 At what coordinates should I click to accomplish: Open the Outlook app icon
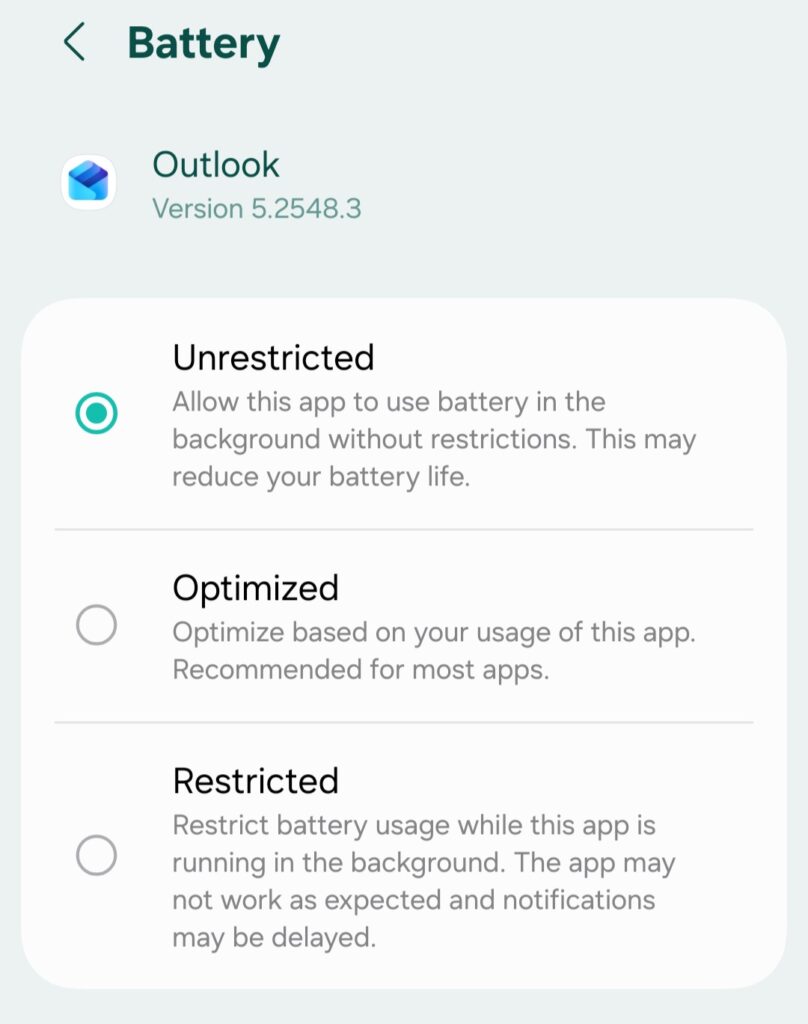(90, 183)
